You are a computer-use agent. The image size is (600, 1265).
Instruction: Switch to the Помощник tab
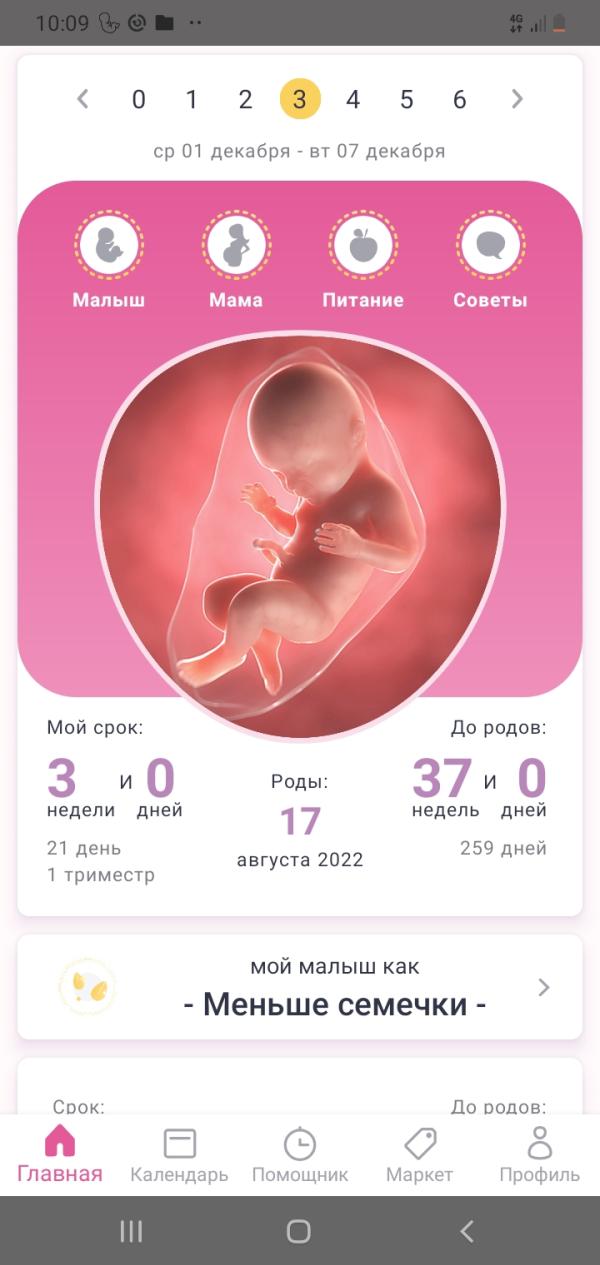coord(300,1155)
